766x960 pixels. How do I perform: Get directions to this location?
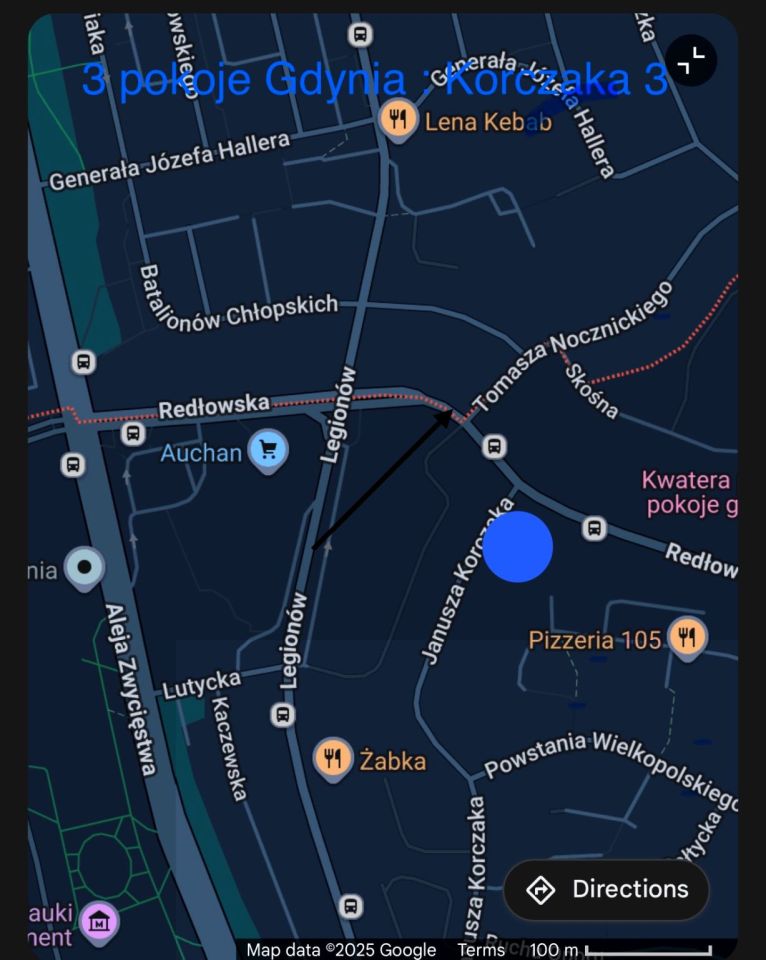coord(607,889)
